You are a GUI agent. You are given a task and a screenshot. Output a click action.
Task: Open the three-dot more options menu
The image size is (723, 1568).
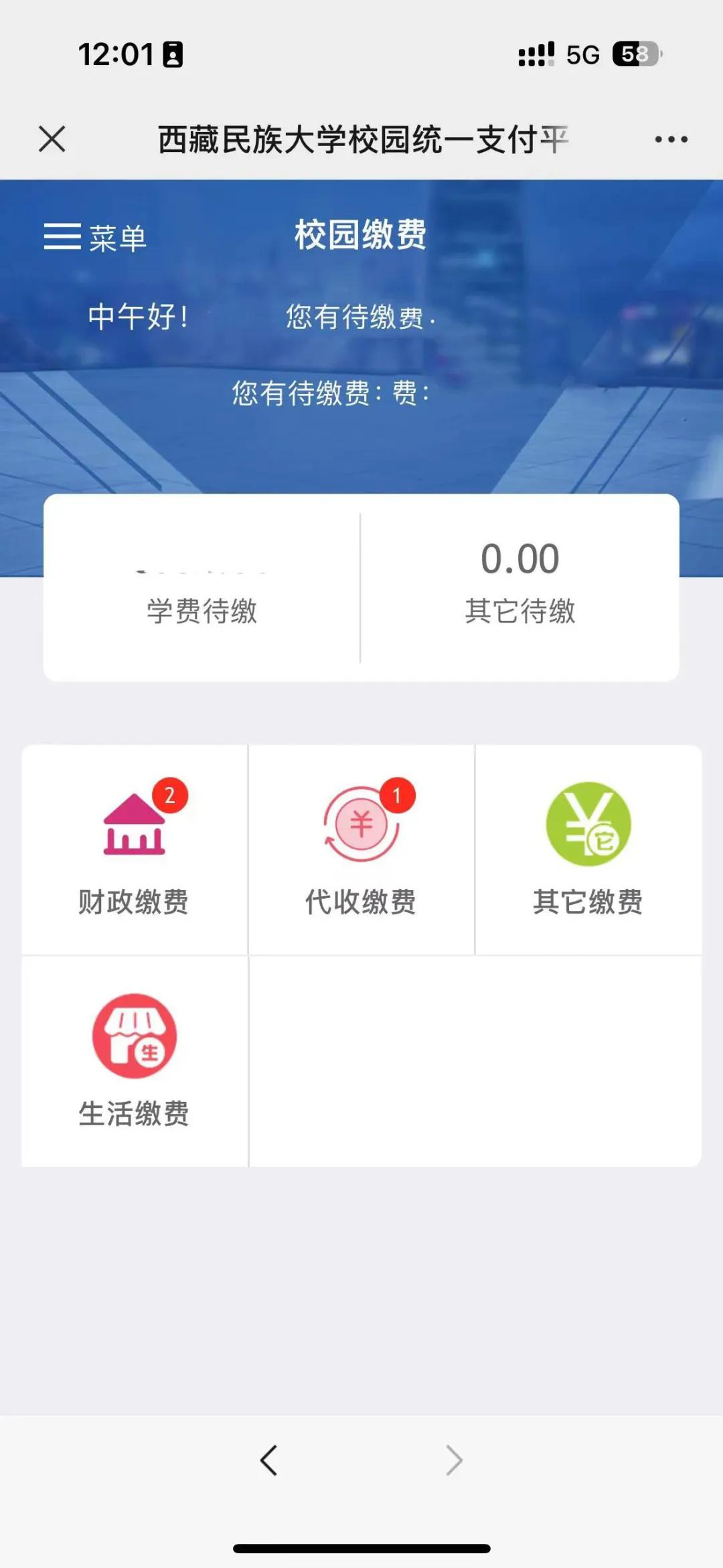click(x=671, y=139)
